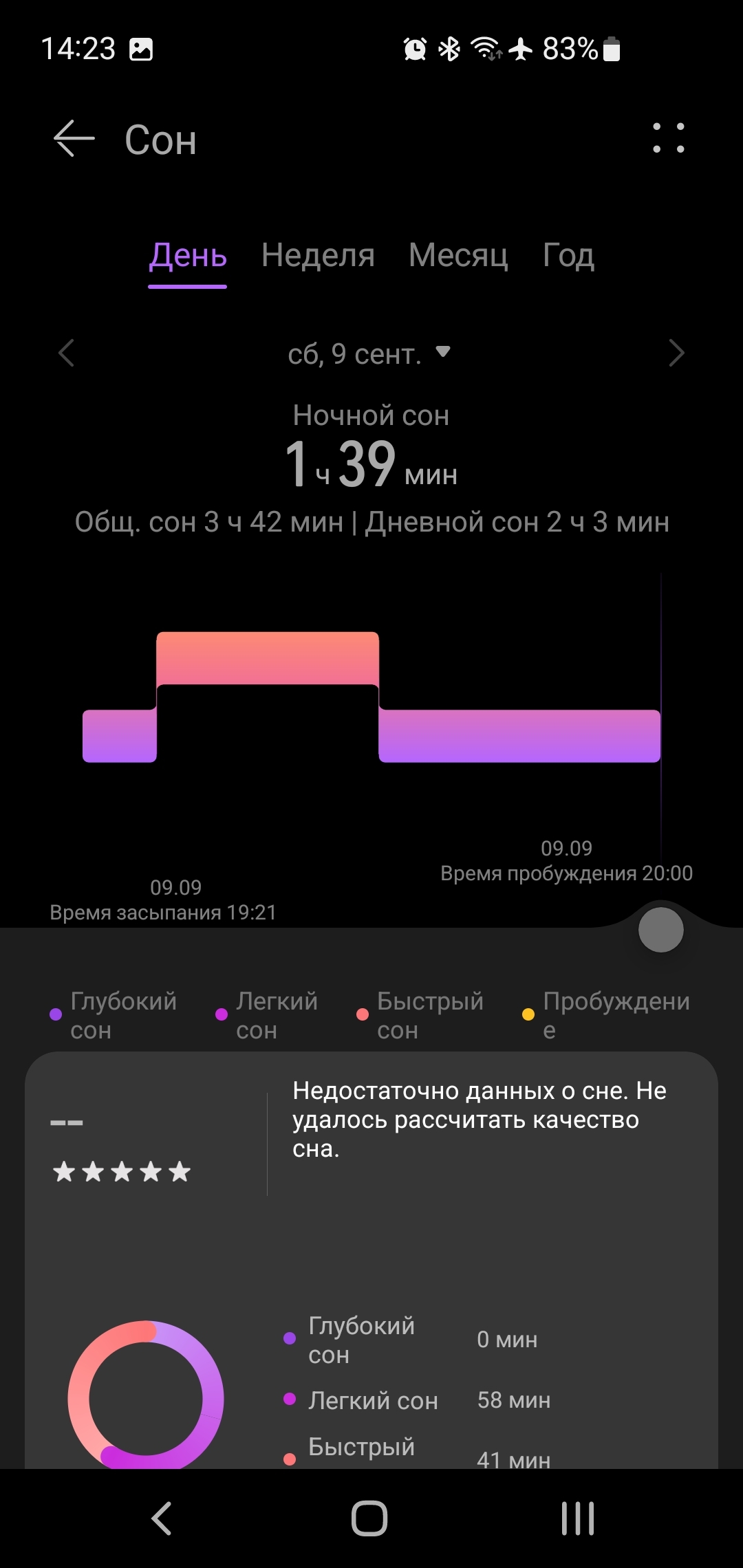Open the recent apps view
The image size is (743, 1568).
tap(578, 1518)
